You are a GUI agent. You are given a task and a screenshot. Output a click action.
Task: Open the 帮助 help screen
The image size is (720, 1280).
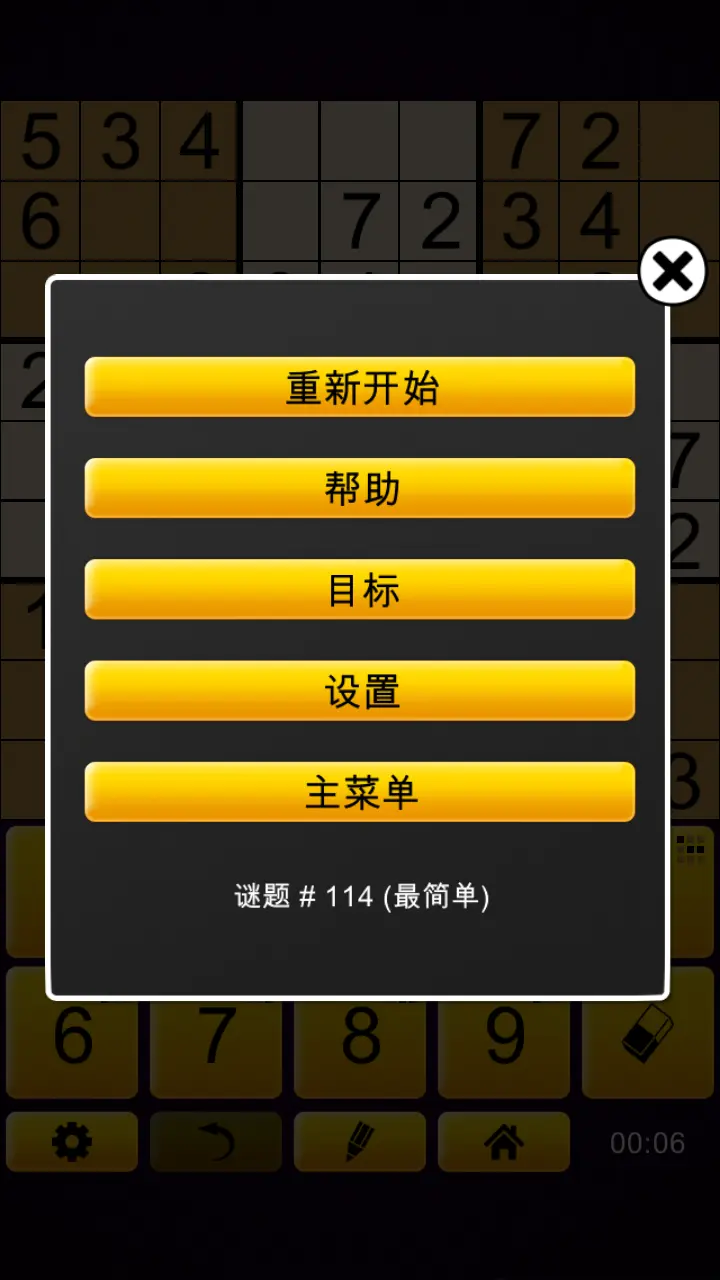click(360, 488)
